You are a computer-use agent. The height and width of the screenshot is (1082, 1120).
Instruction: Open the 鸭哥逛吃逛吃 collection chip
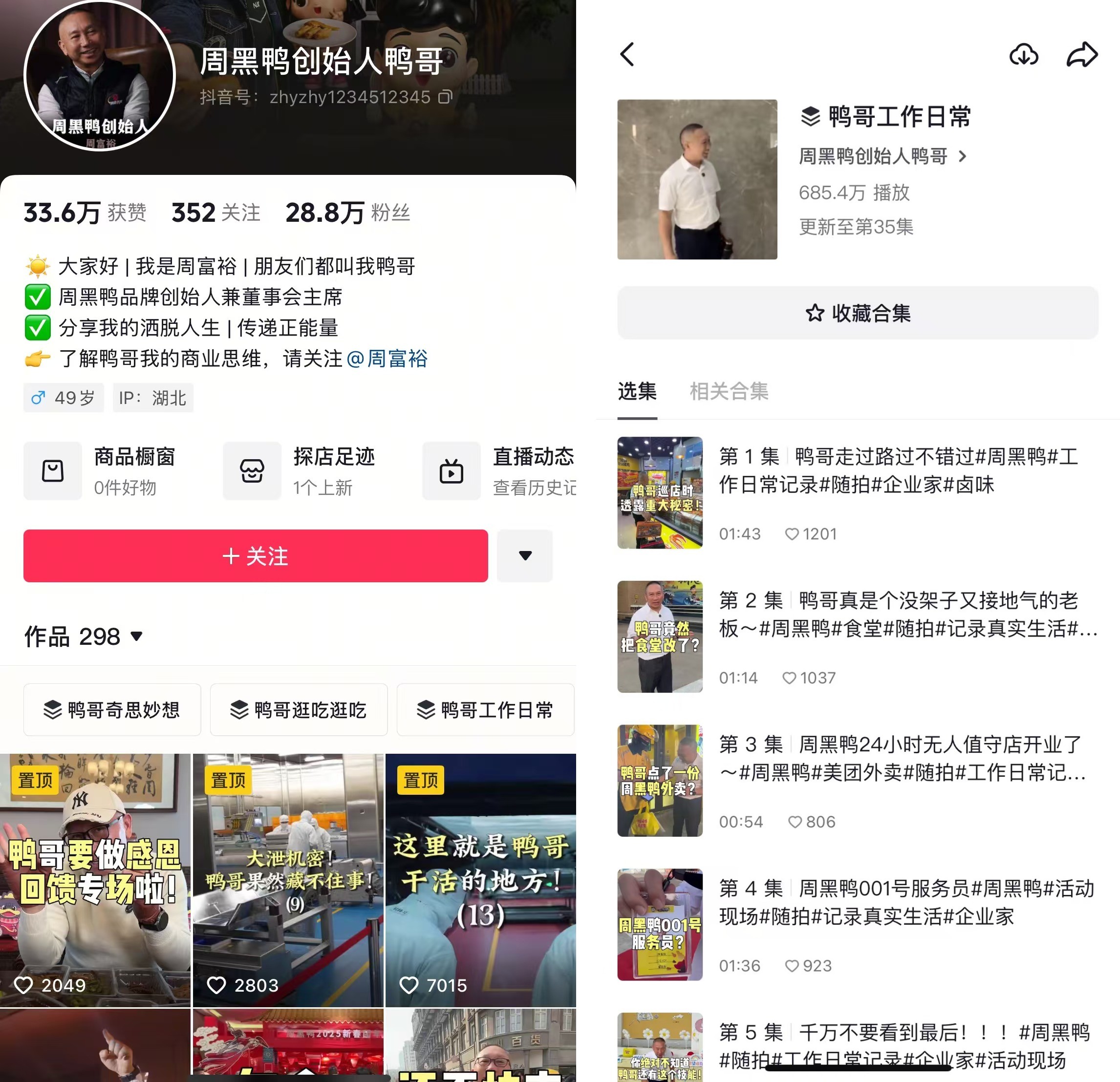pyautogui.click(x=298, y=709)
